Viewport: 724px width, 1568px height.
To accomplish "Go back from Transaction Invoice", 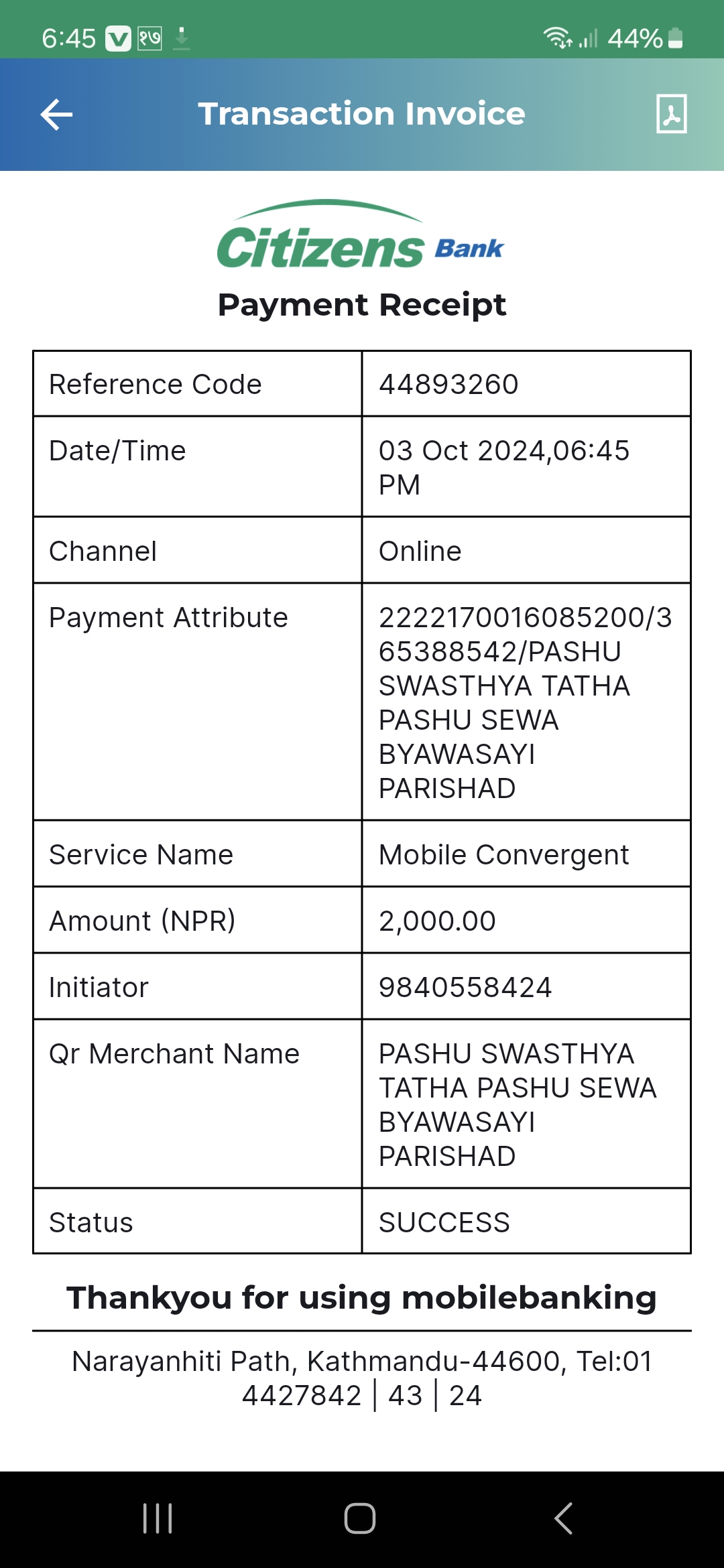I will pyautogui.click(x=56, y=115).
